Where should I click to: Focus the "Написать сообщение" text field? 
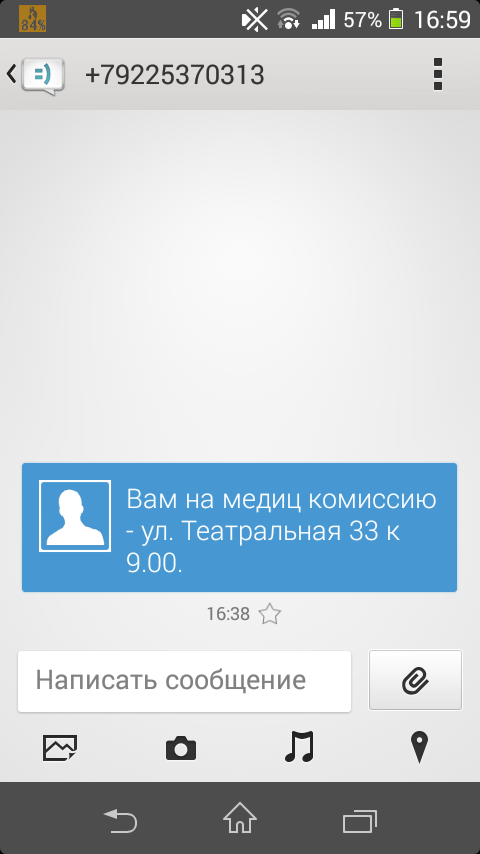coord(184,681)
